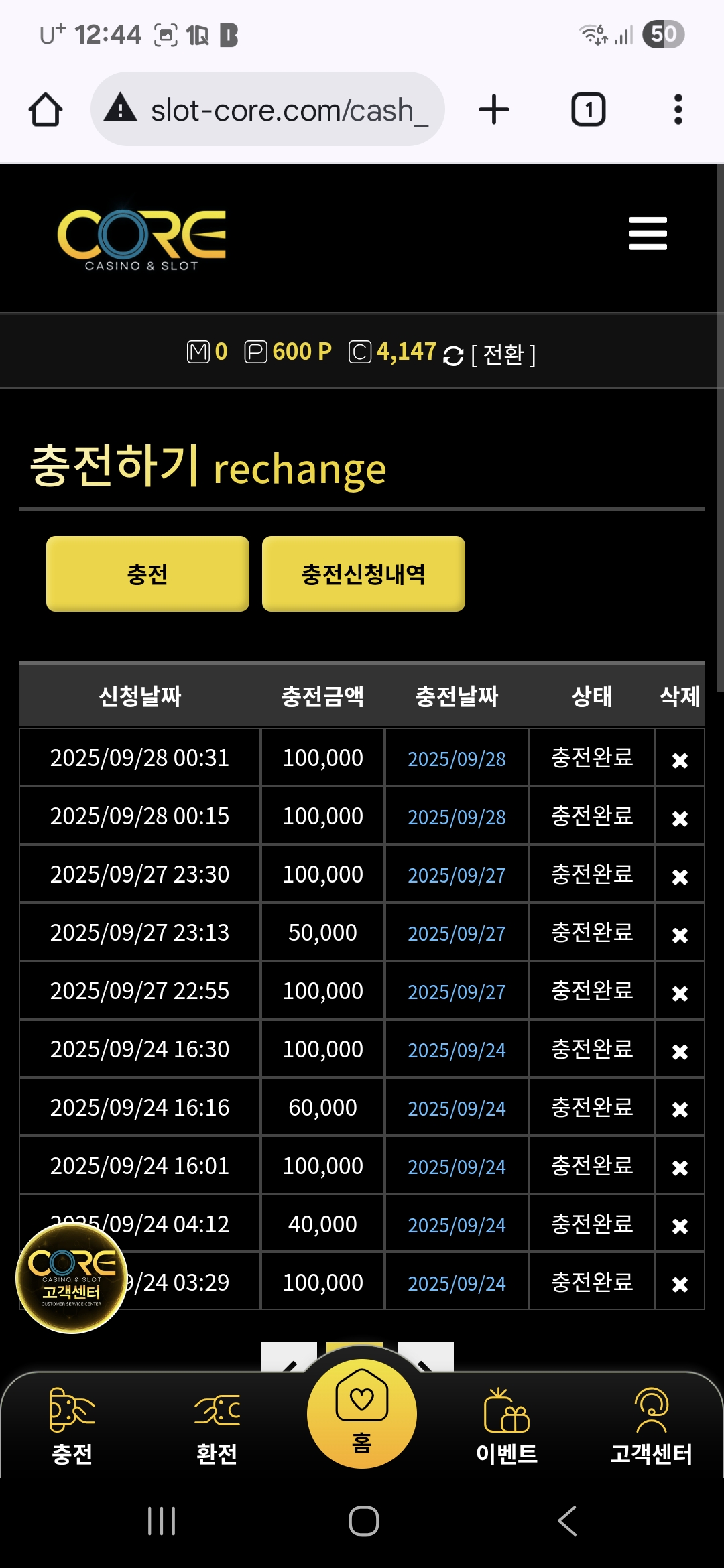
Task: Open the floating 고객센터 badge
Action: click(x=72, y=1278)
